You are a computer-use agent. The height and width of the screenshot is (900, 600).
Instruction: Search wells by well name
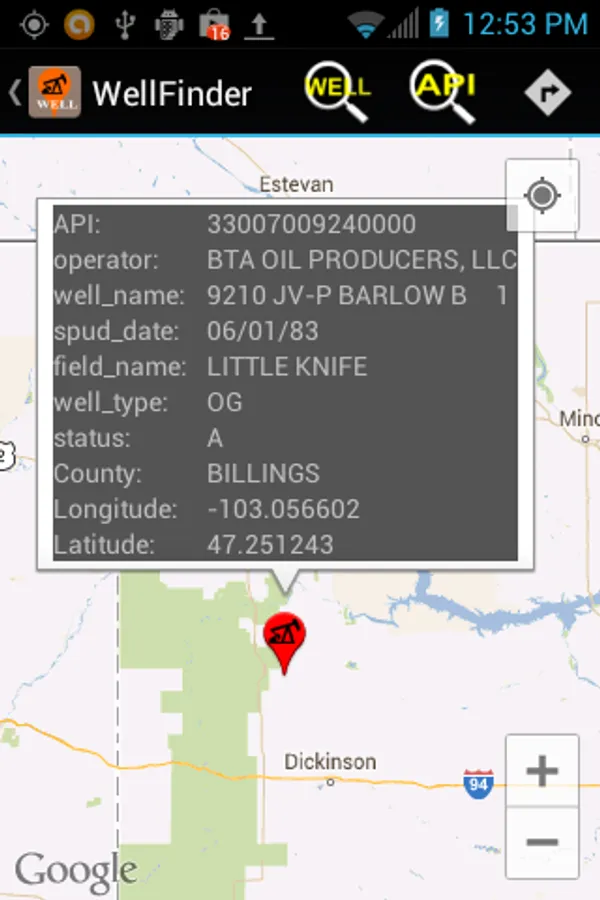(x=337, y=91)
